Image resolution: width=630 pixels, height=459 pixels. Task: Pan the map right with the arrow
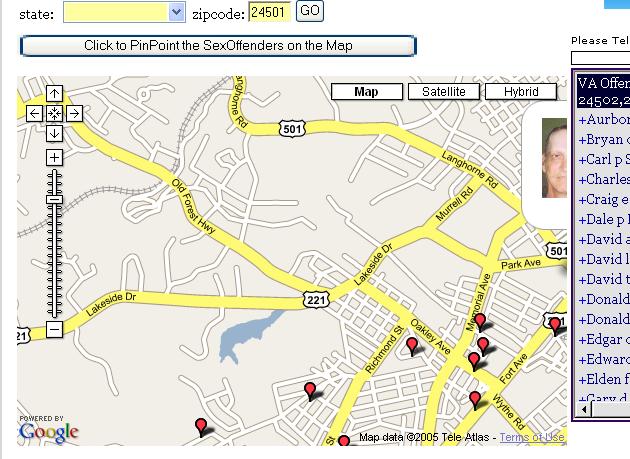[x=74, y=114]
